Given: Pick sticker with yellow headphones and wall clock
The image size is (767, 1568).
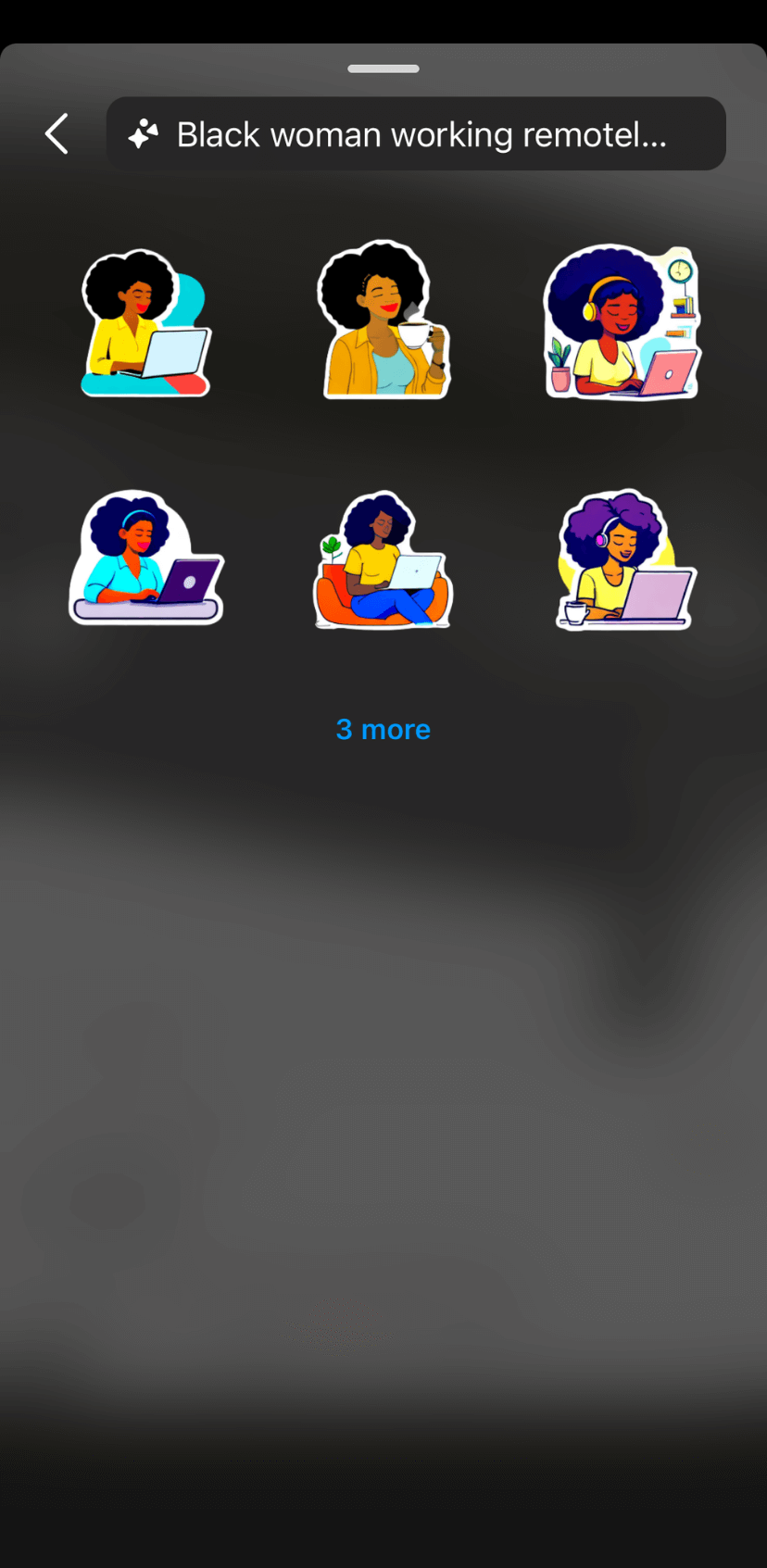Looking at the screenshot, I should point(621,322).
